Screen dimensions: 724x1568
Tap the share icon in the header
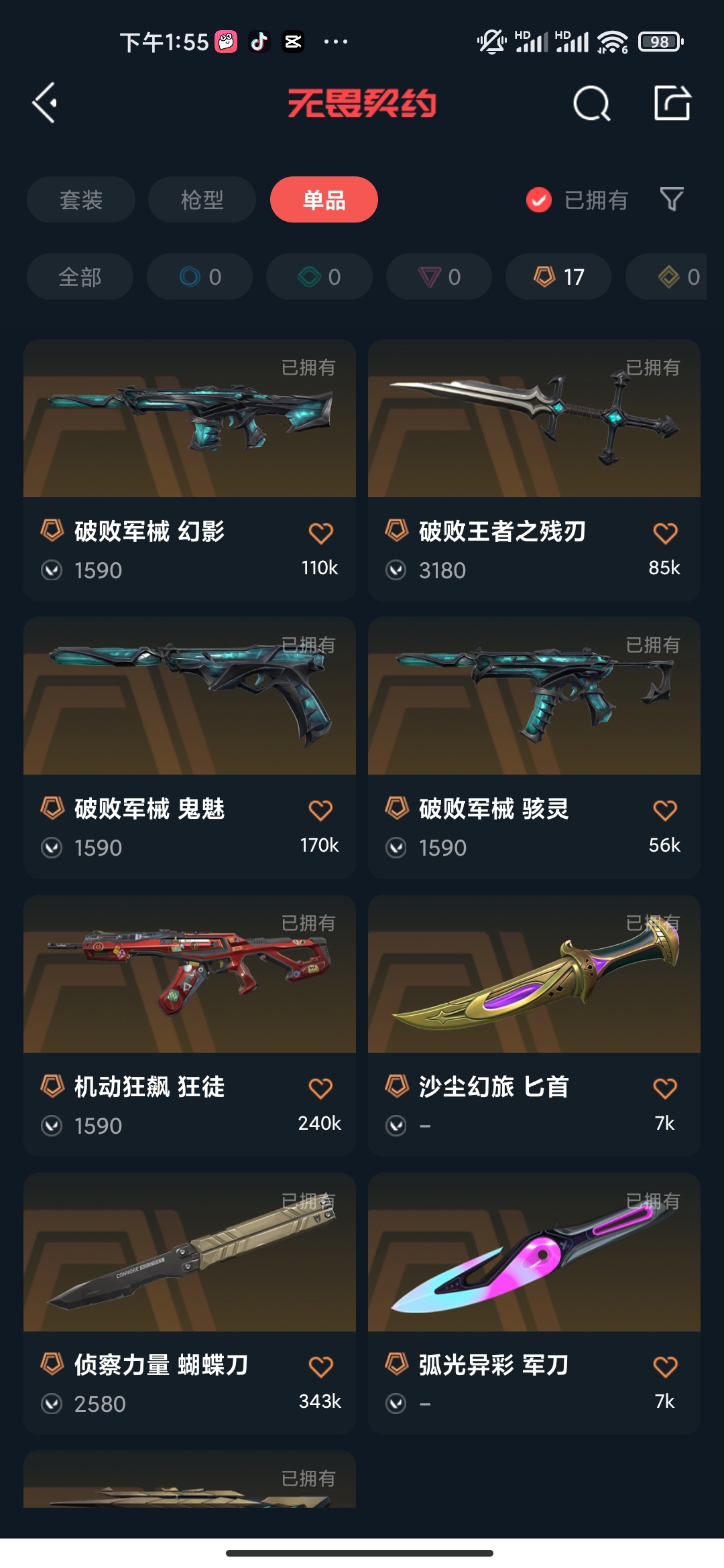(x=672, y=103)
